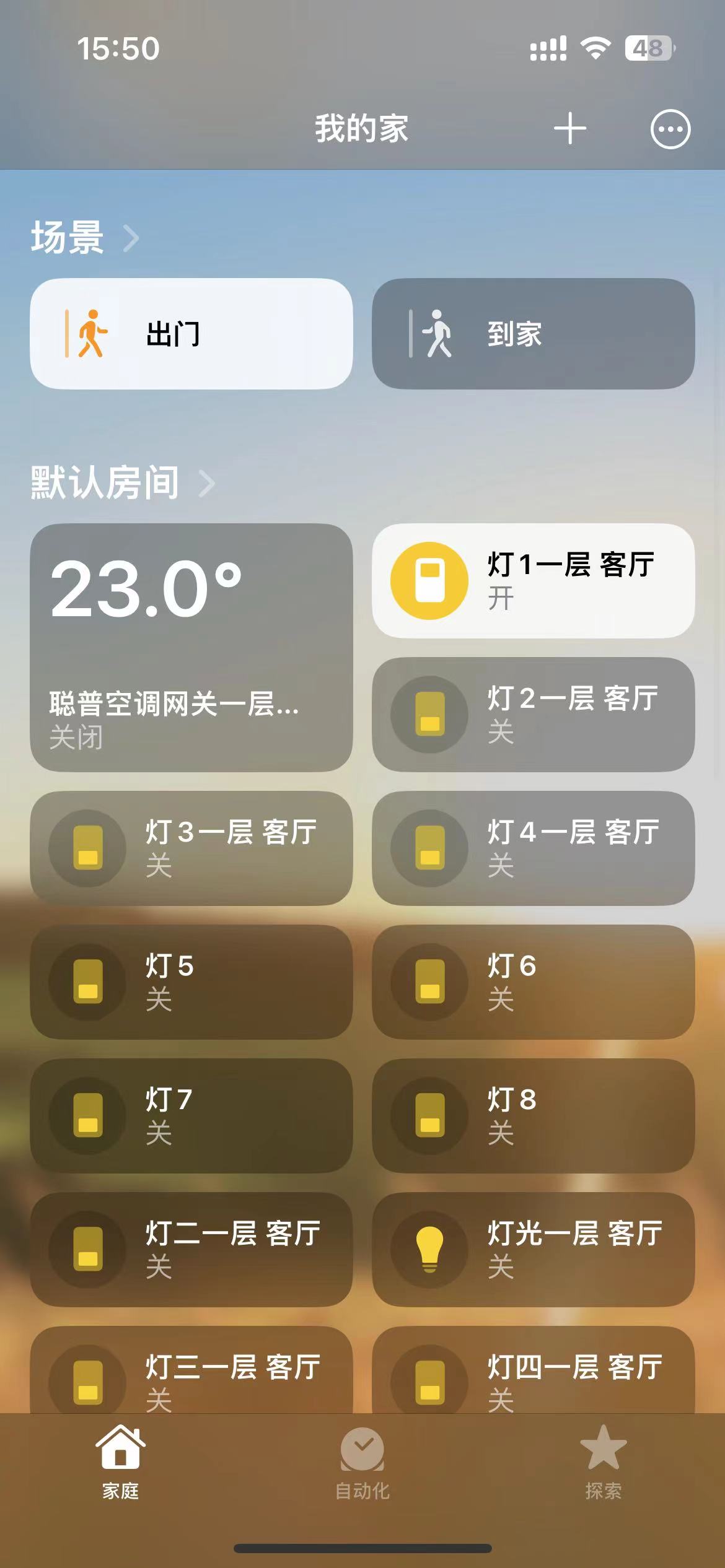Open the 聪普空调网关 thermostat tile
Viewport: 725px width, 1568px height.
[191, 647]
